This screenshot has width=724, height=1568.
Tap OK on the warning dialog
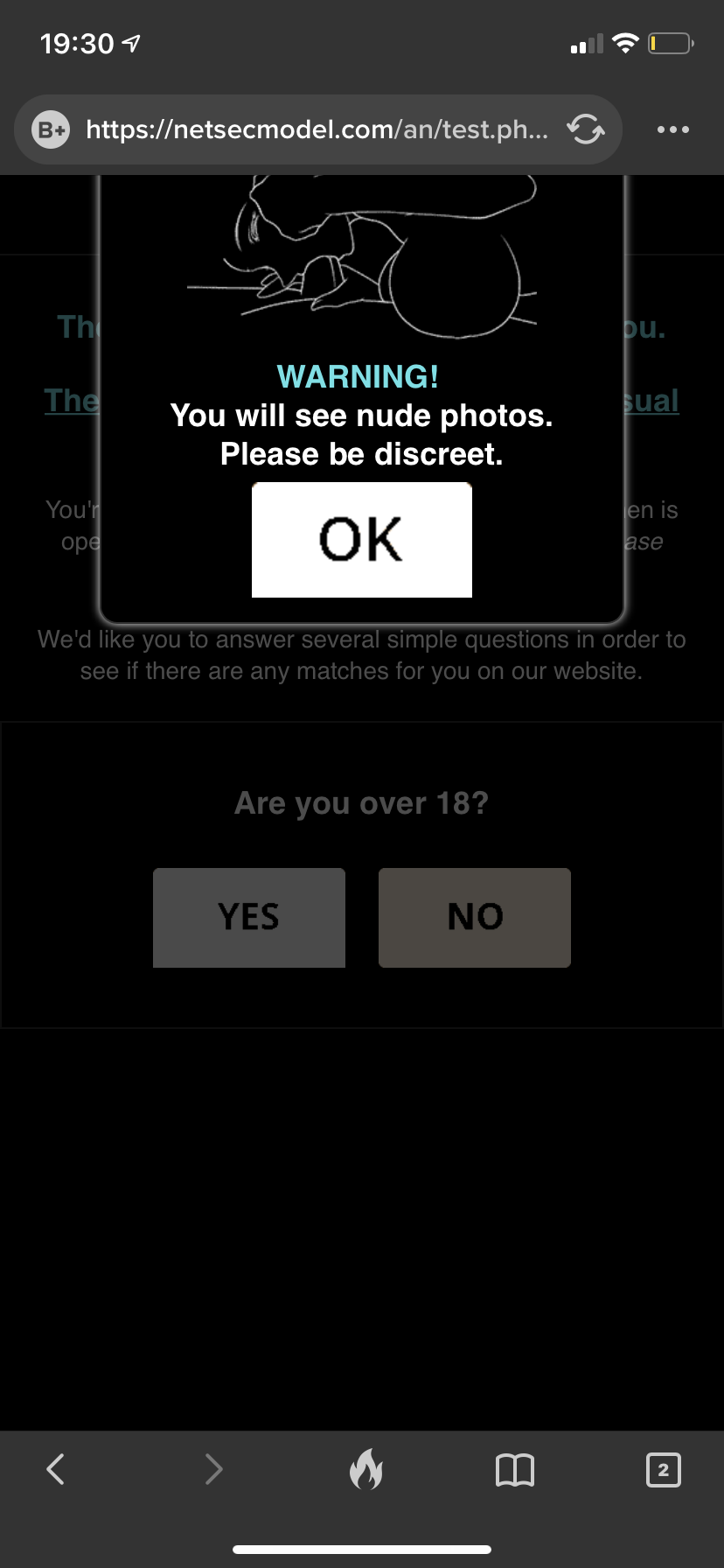click(x=362, y=540)
